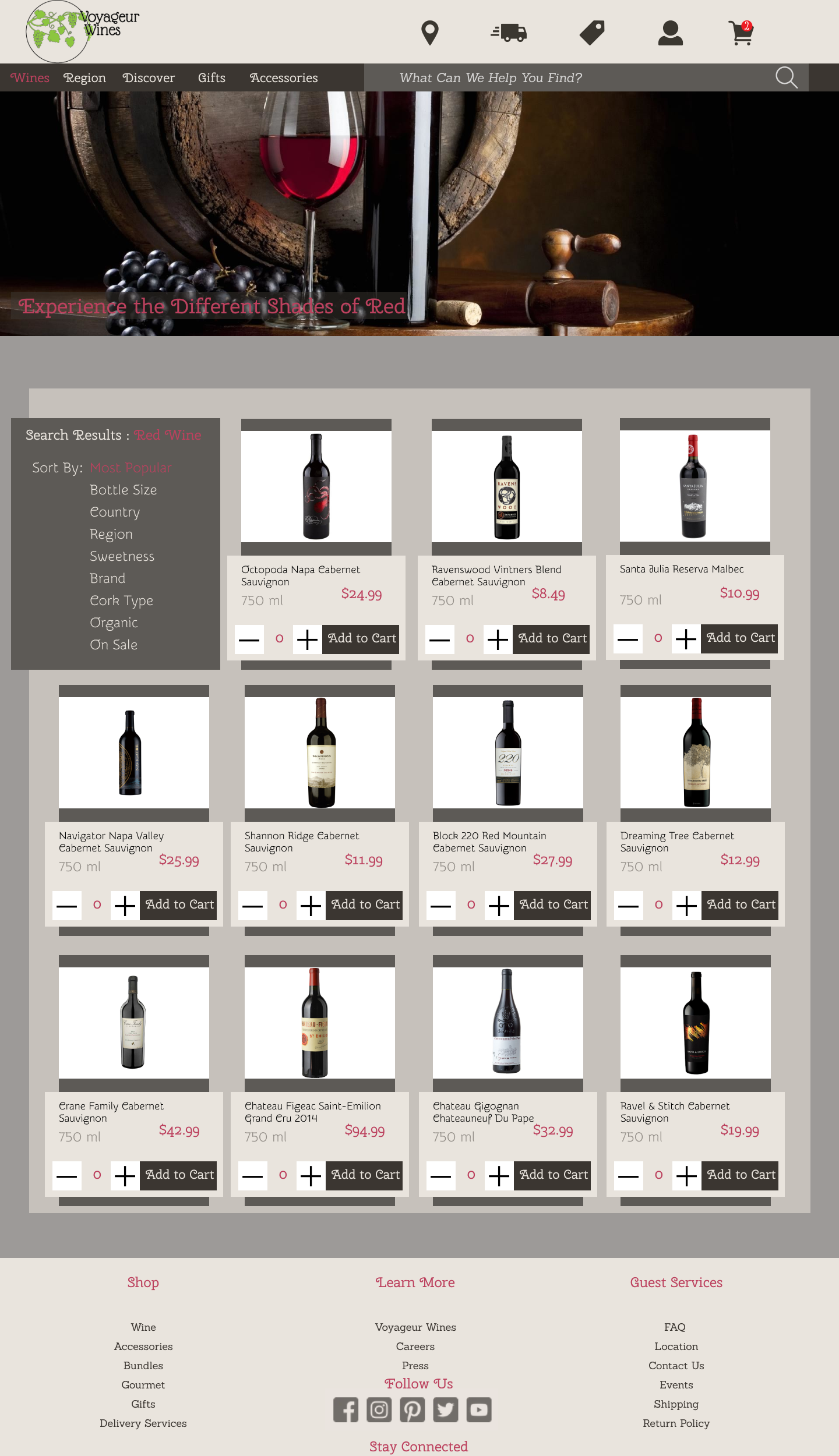Add Chateau Figeac Saint-Emilion to cart
Screen dimensions: 839x1456
(365, 1175)
